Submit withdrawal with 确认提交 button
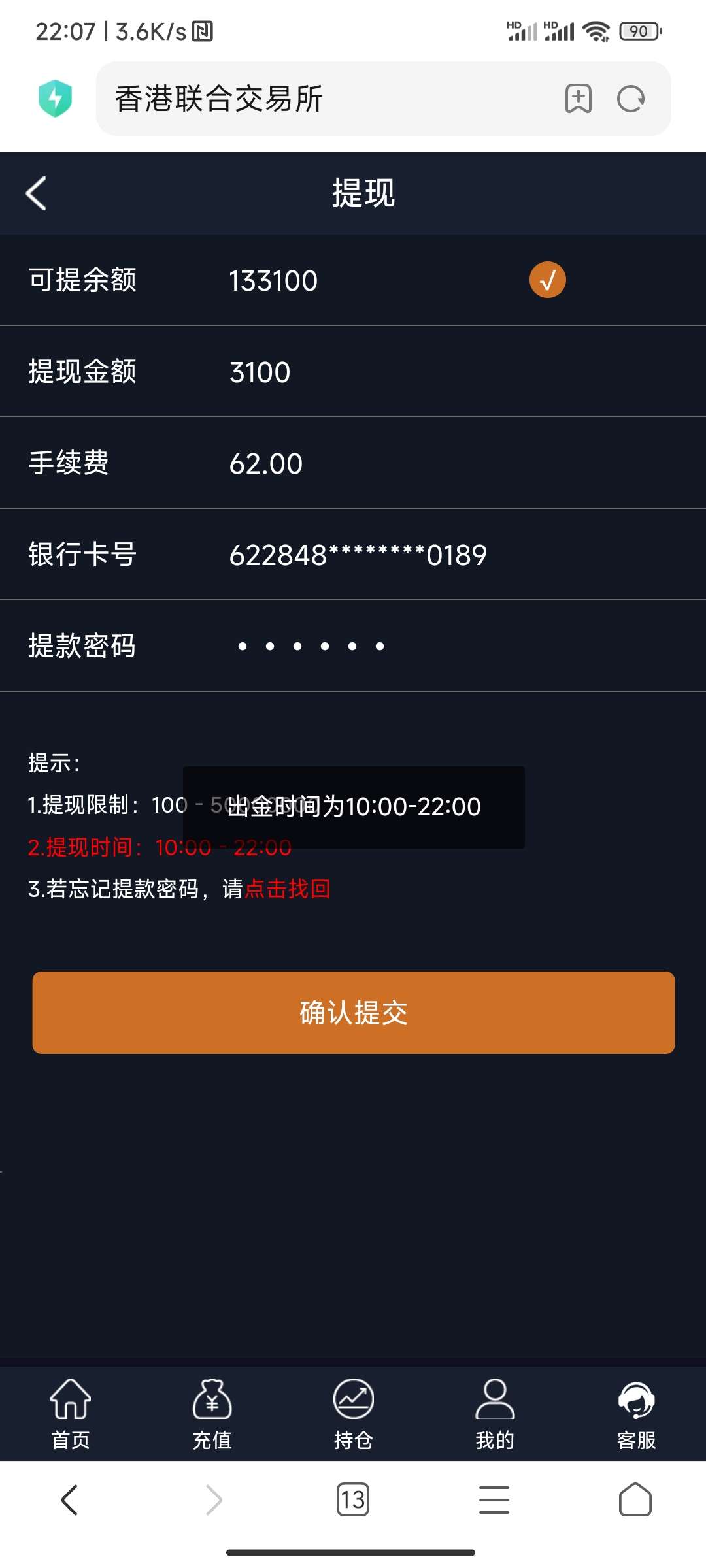 354,1013
